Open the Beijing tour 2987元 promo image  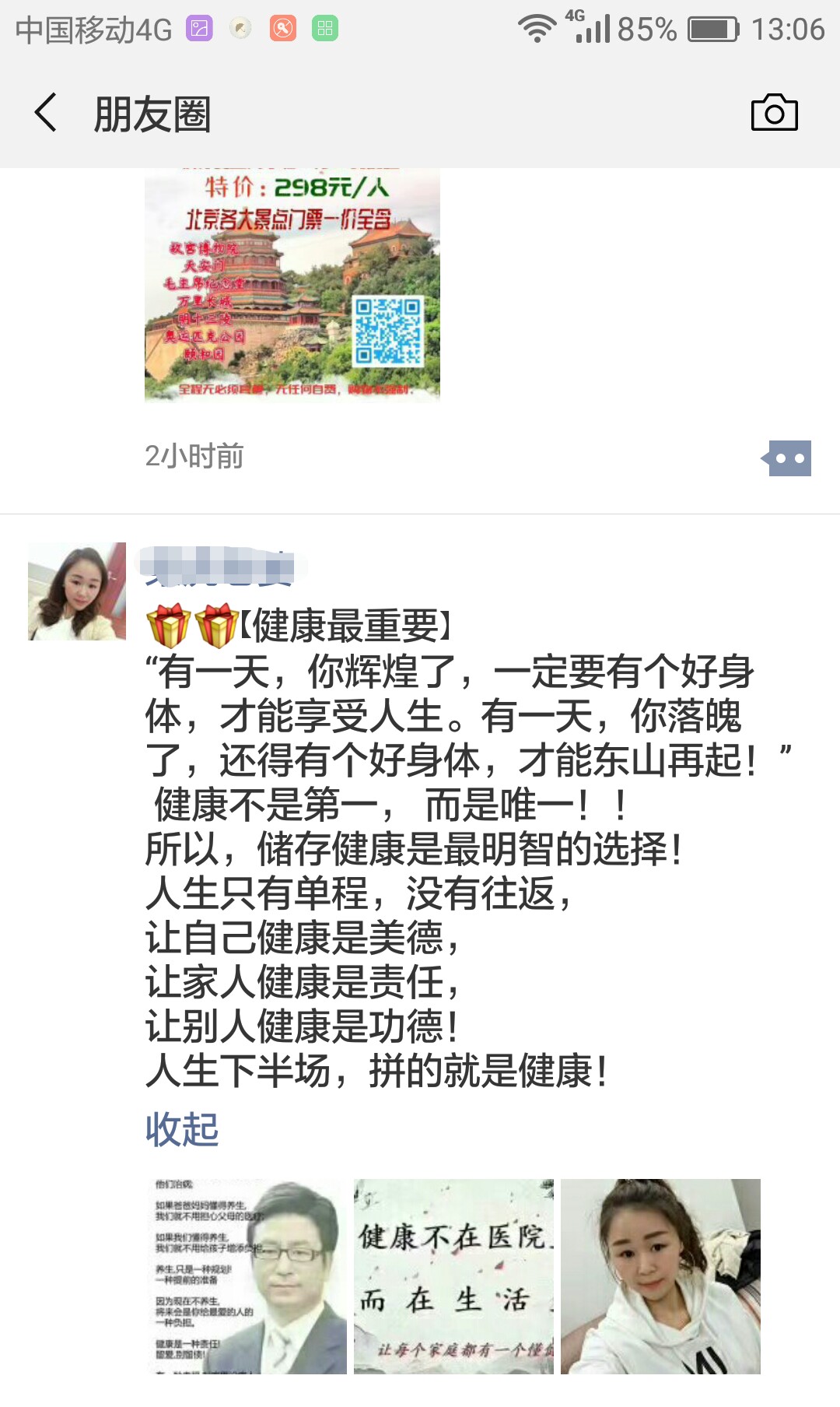(x=292, y=285)
